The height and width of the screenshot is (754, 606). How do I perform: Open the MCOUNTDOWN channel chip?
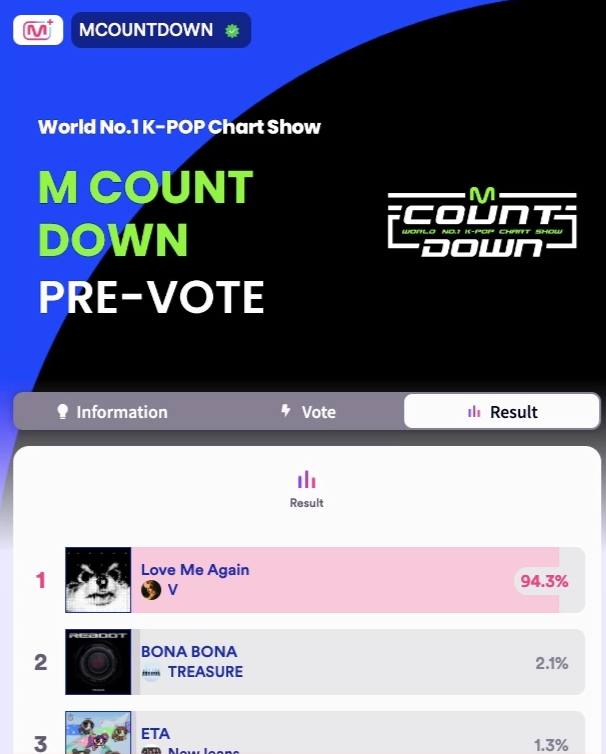click(160, 30)
